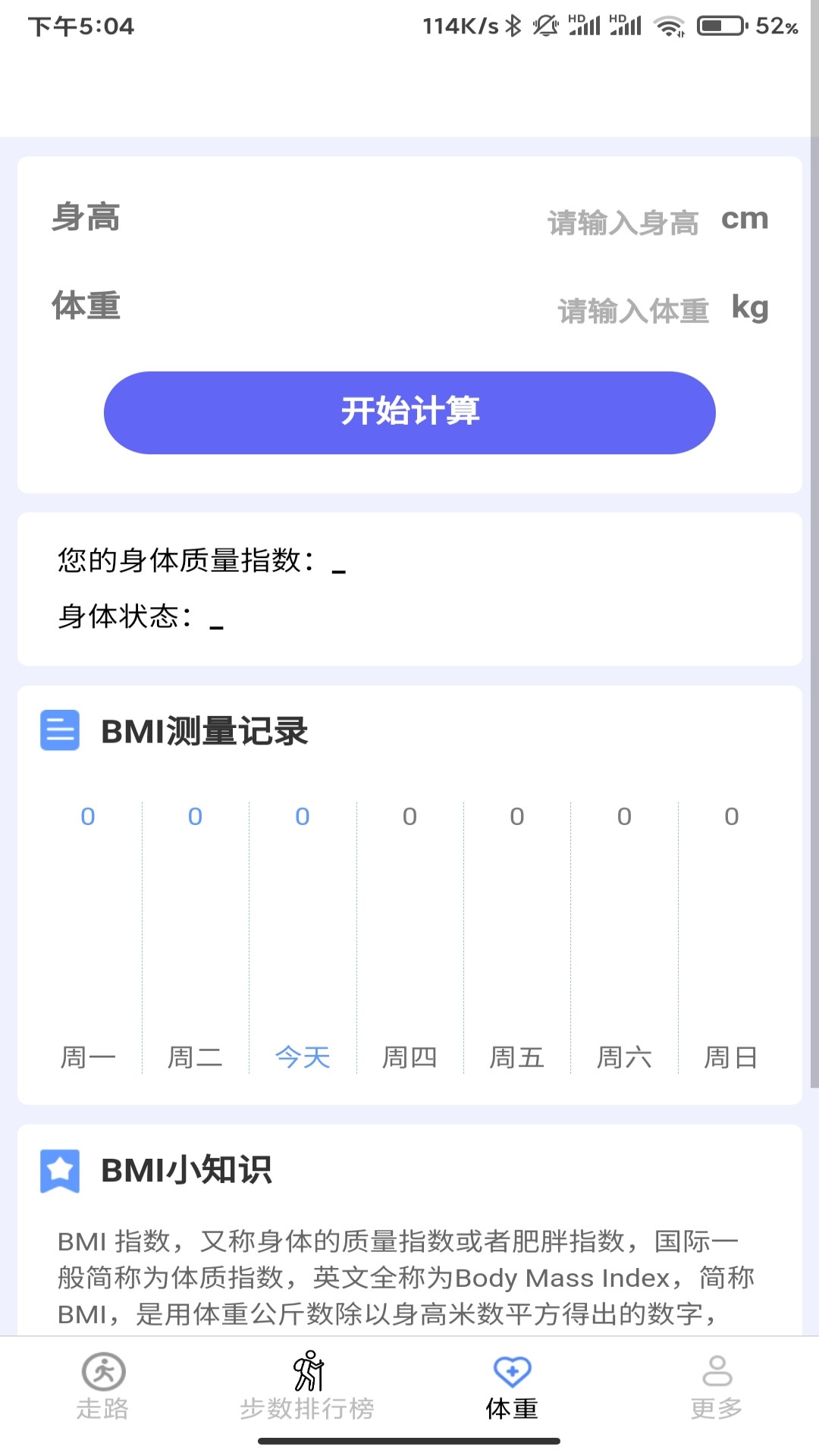The image size is (819, 1456).
Task: Click the BMI小知识 star badge icon
Action: point(59,1171)
